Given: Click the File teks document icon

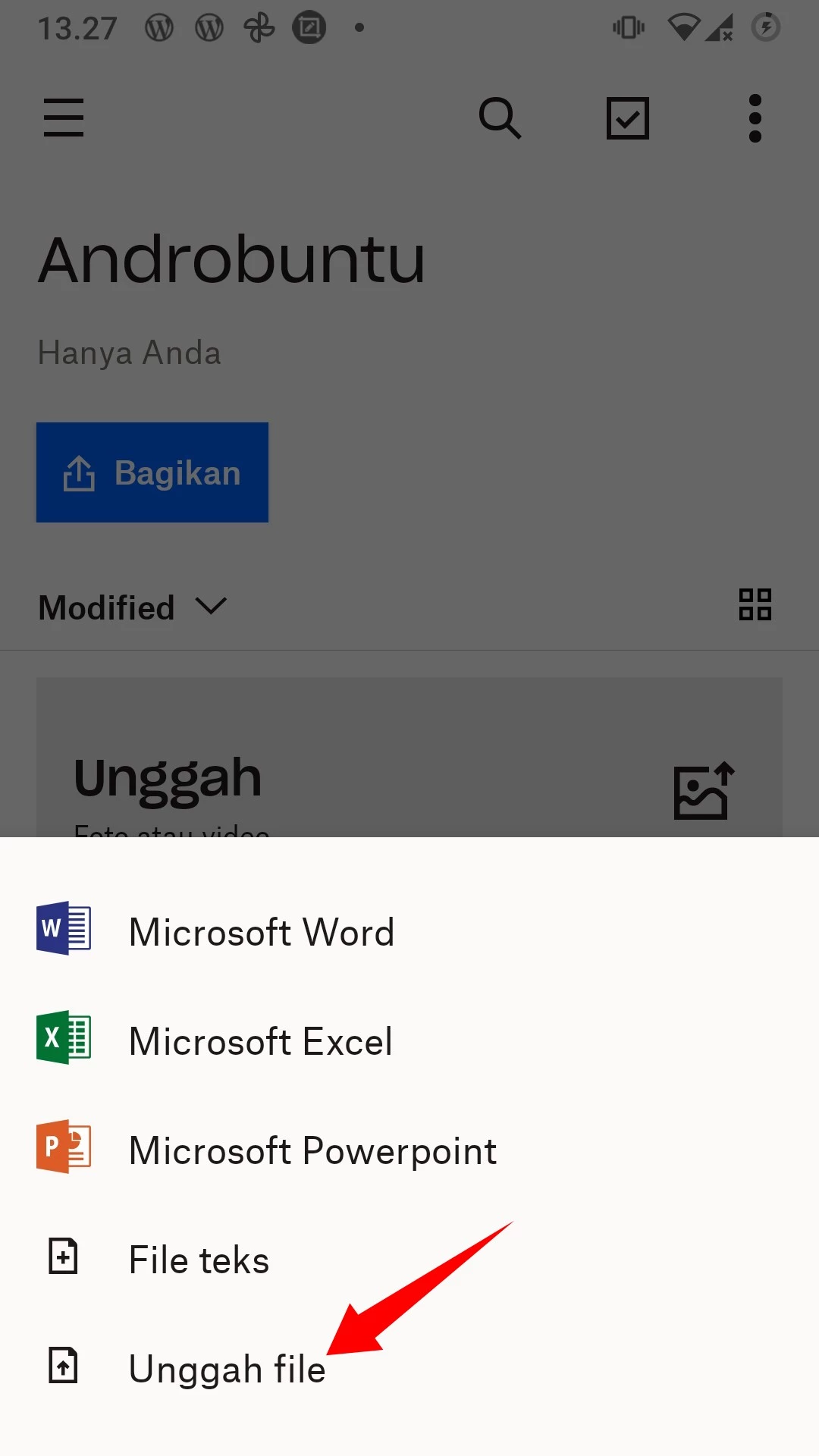Looking at the screenshot, I should pyautogui.click(x=64, y=1258).
